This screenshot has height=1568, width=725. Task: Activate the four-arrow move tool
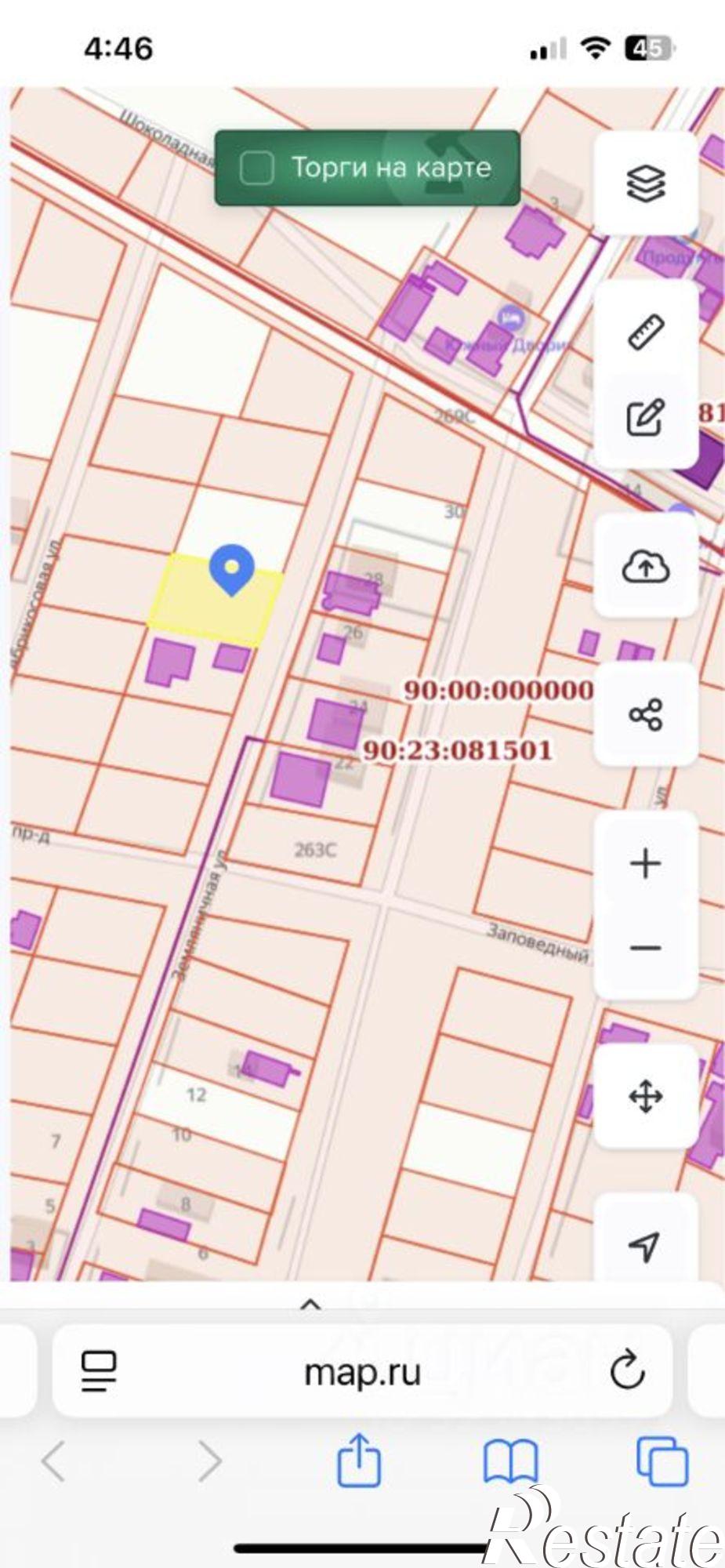click(x=646, y=1096)
